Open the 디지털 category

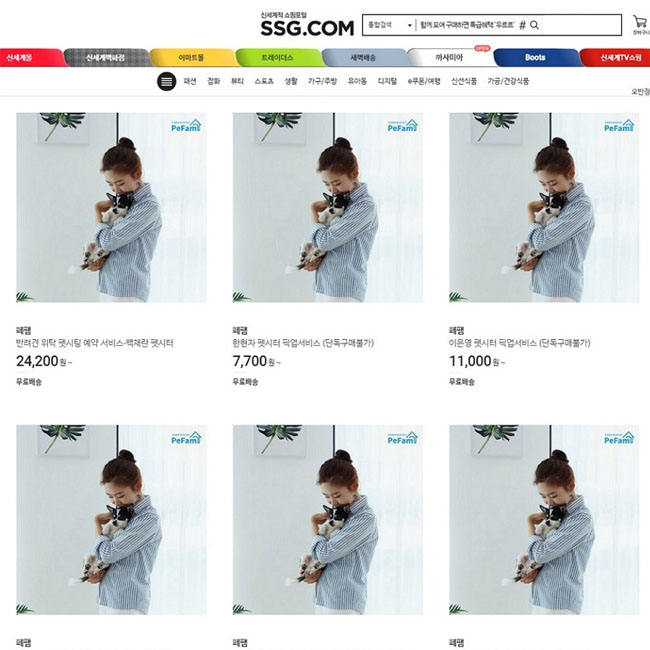386,82
